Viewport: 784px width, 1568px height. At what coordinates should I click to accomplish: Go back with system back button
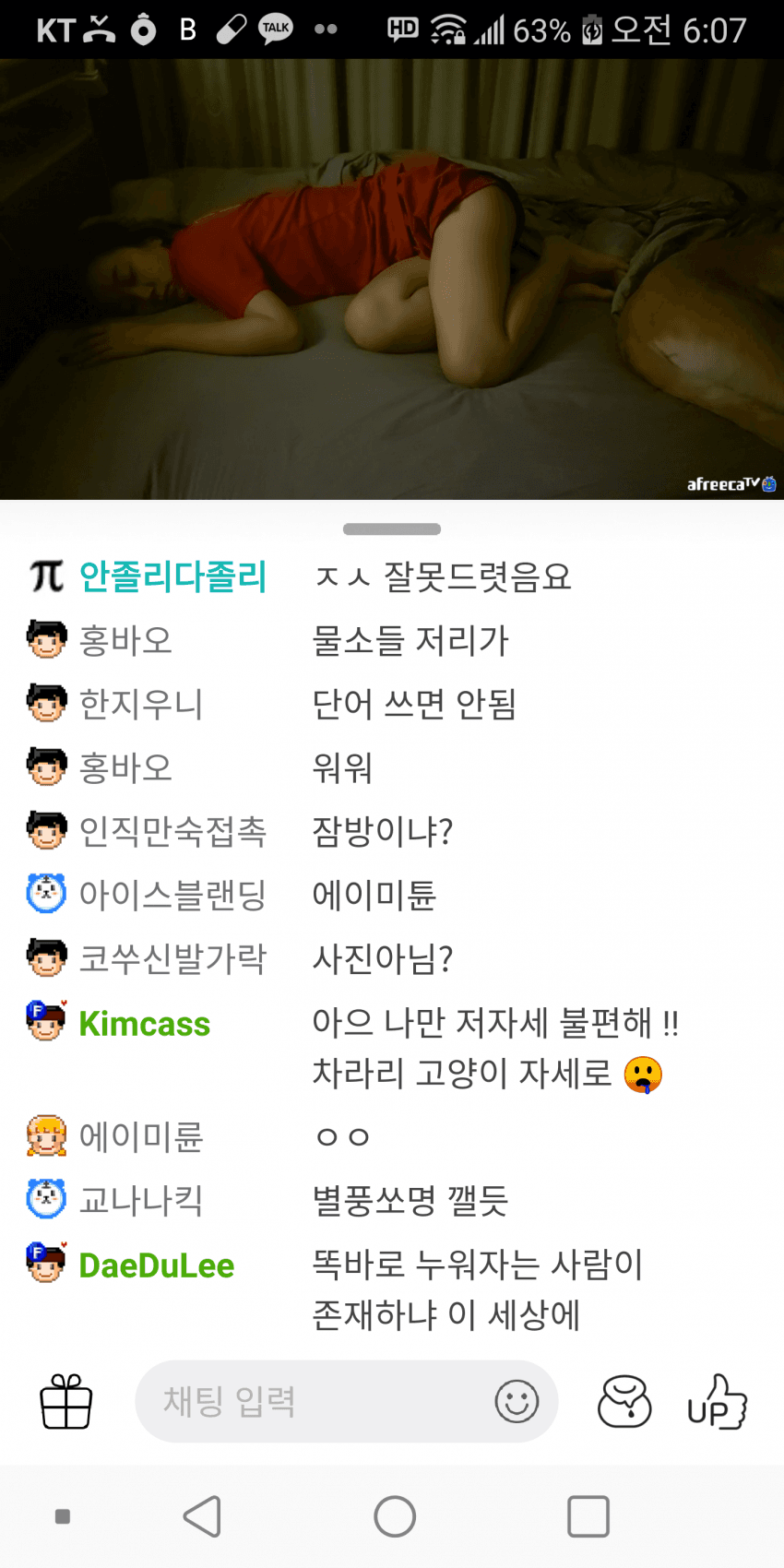tap(202, 1516)
